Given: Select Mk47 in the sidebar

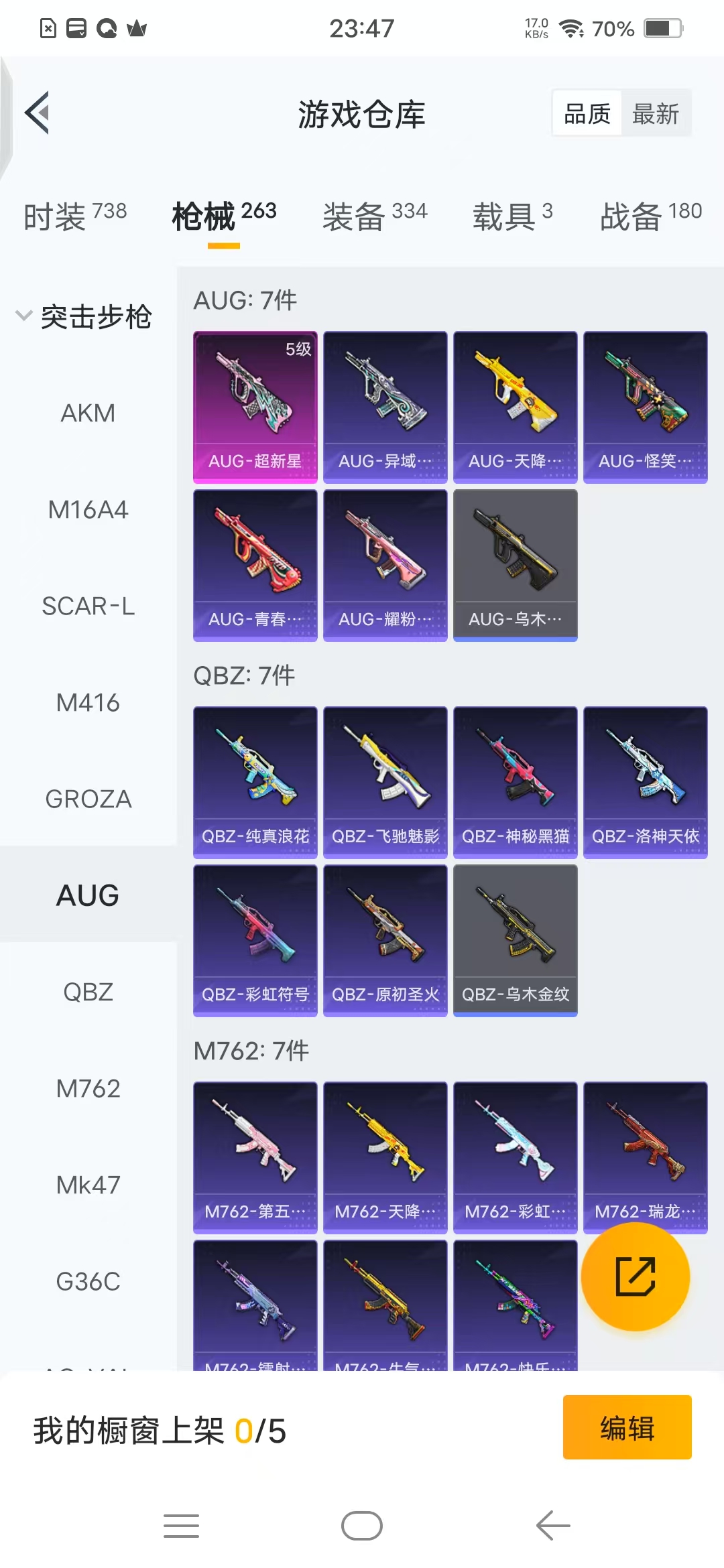Looking at the screenshot, I should (88, 1185).
